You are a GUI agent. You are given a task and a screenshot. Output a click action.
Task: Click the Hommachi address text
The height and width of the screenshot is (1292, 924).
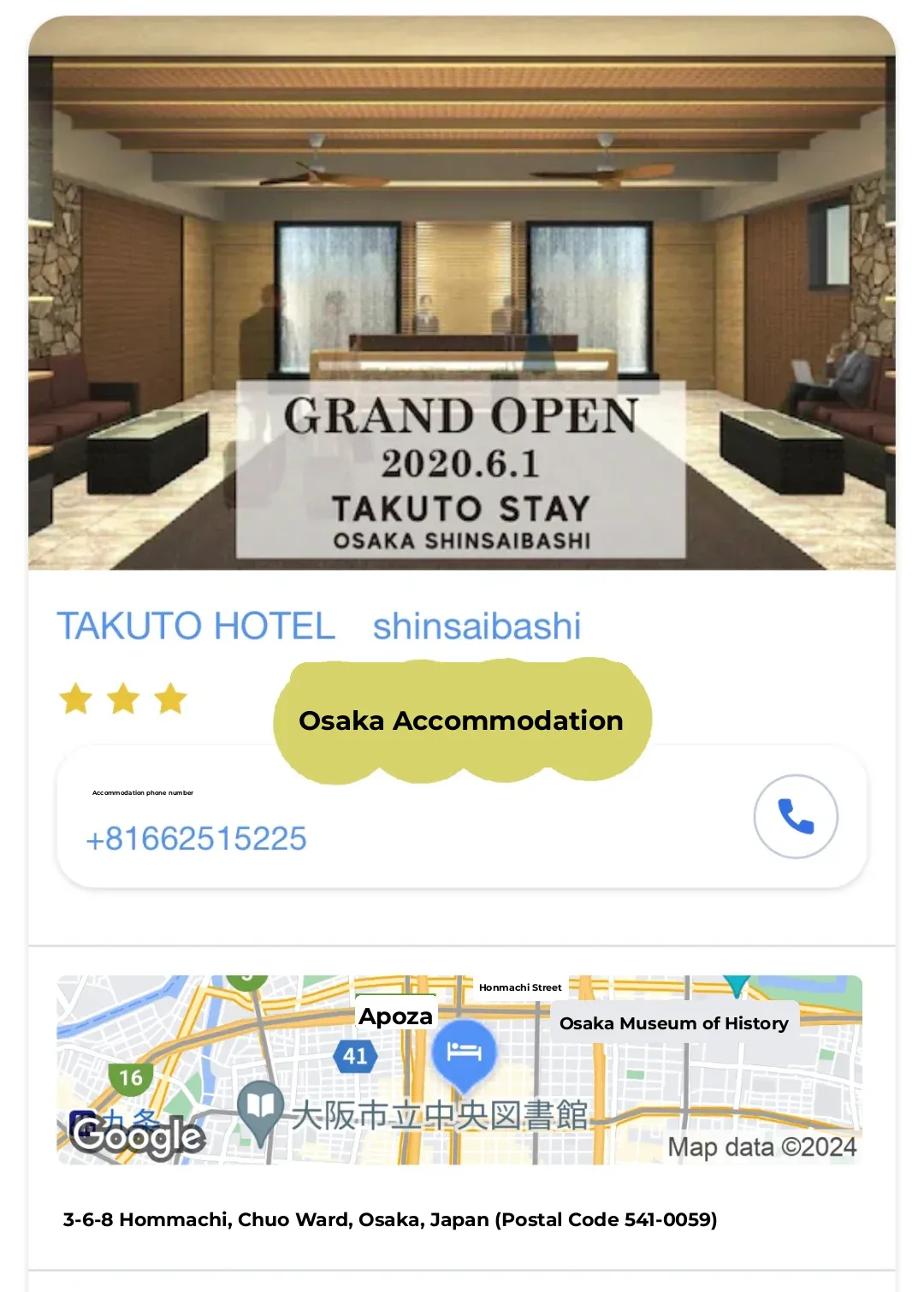click(390, 1220)
